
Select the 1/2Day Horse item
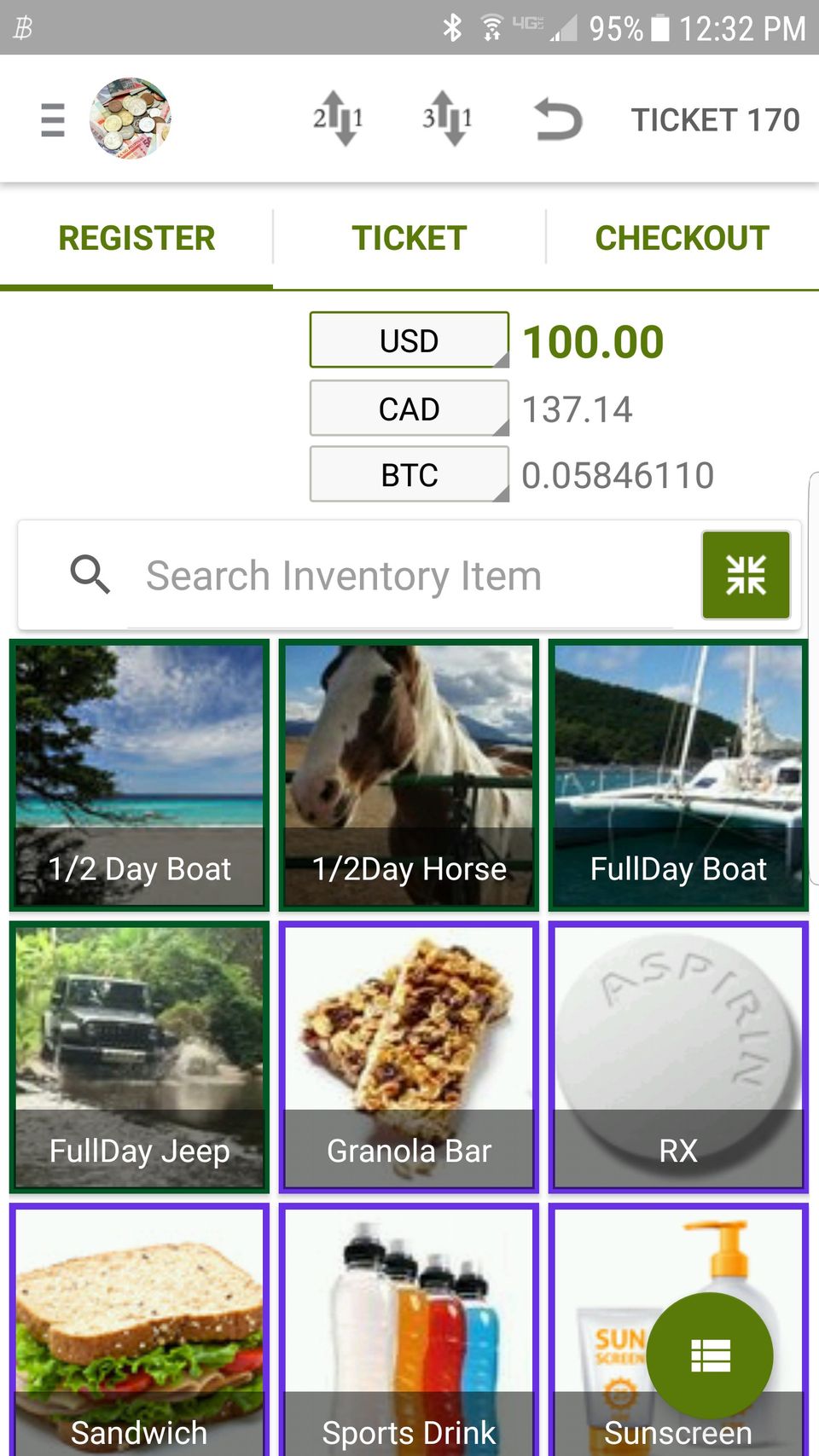pos(409,774)
